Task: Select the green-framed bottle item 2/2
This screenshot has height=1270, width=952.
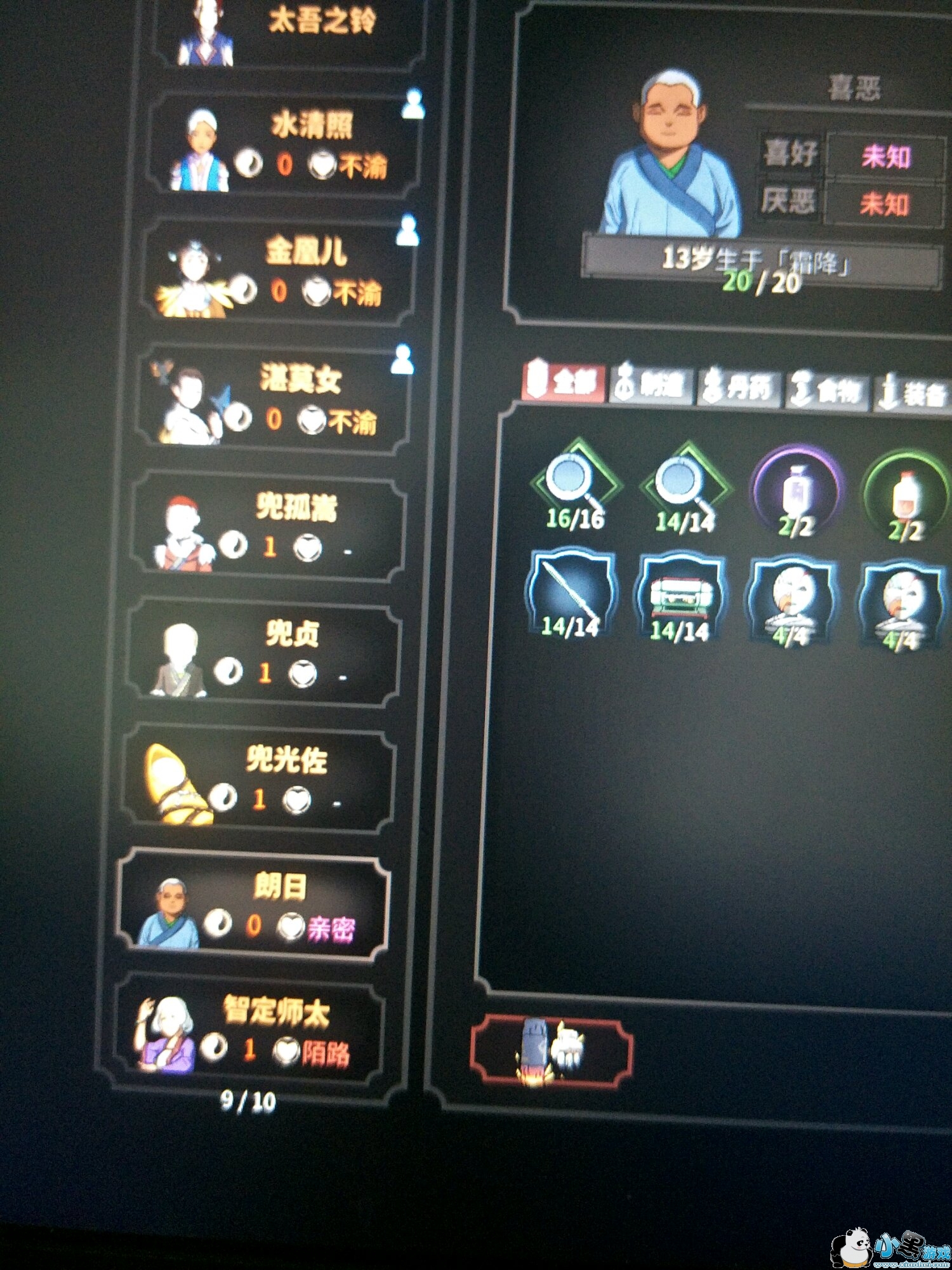Action: pos(906,497)
